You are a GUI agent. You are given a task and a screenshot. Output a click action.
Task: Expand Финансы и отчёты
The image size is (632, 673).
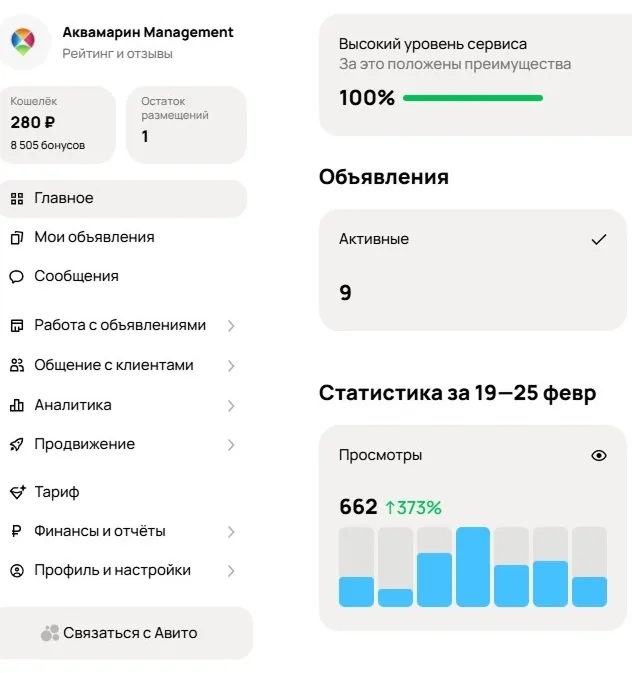123,532
